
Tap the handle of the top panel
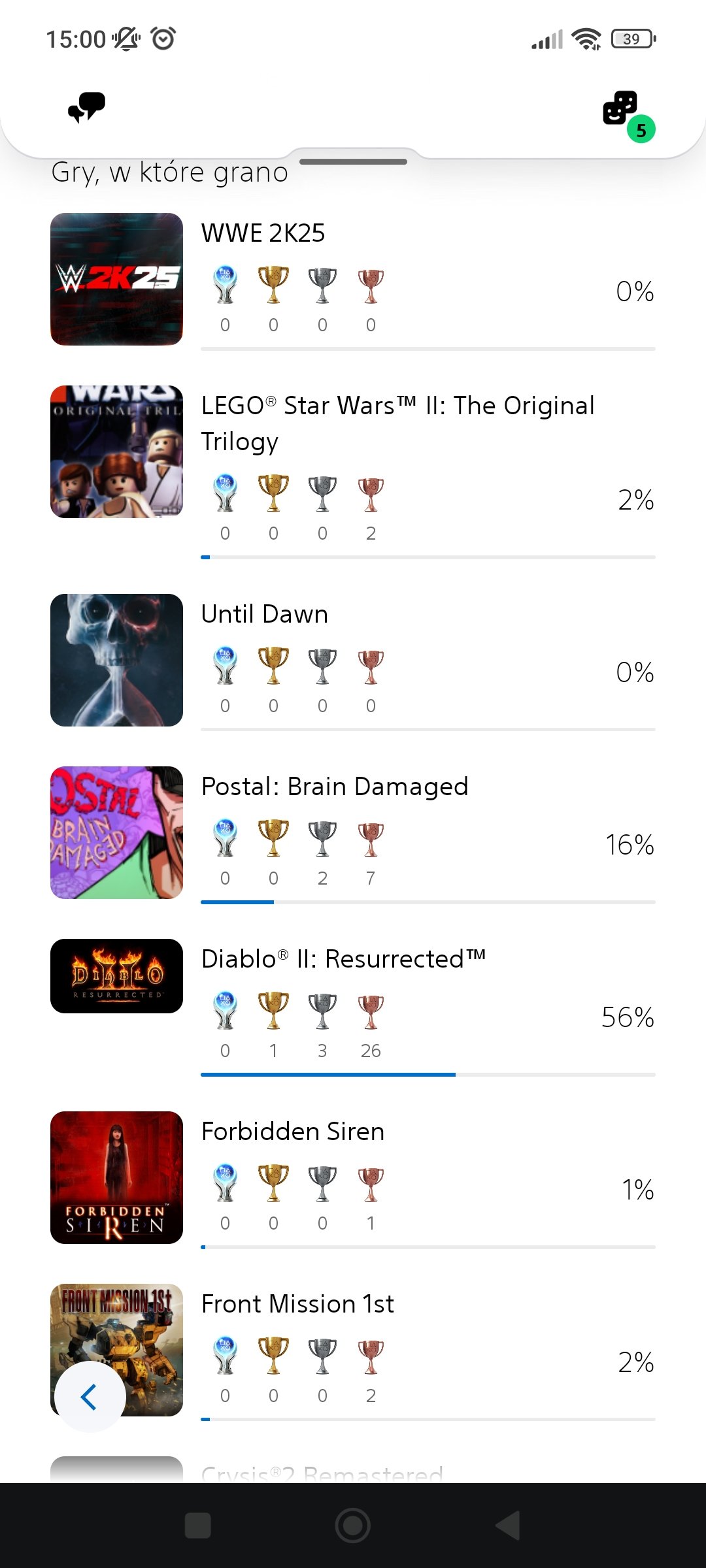[x=353, y=161]
